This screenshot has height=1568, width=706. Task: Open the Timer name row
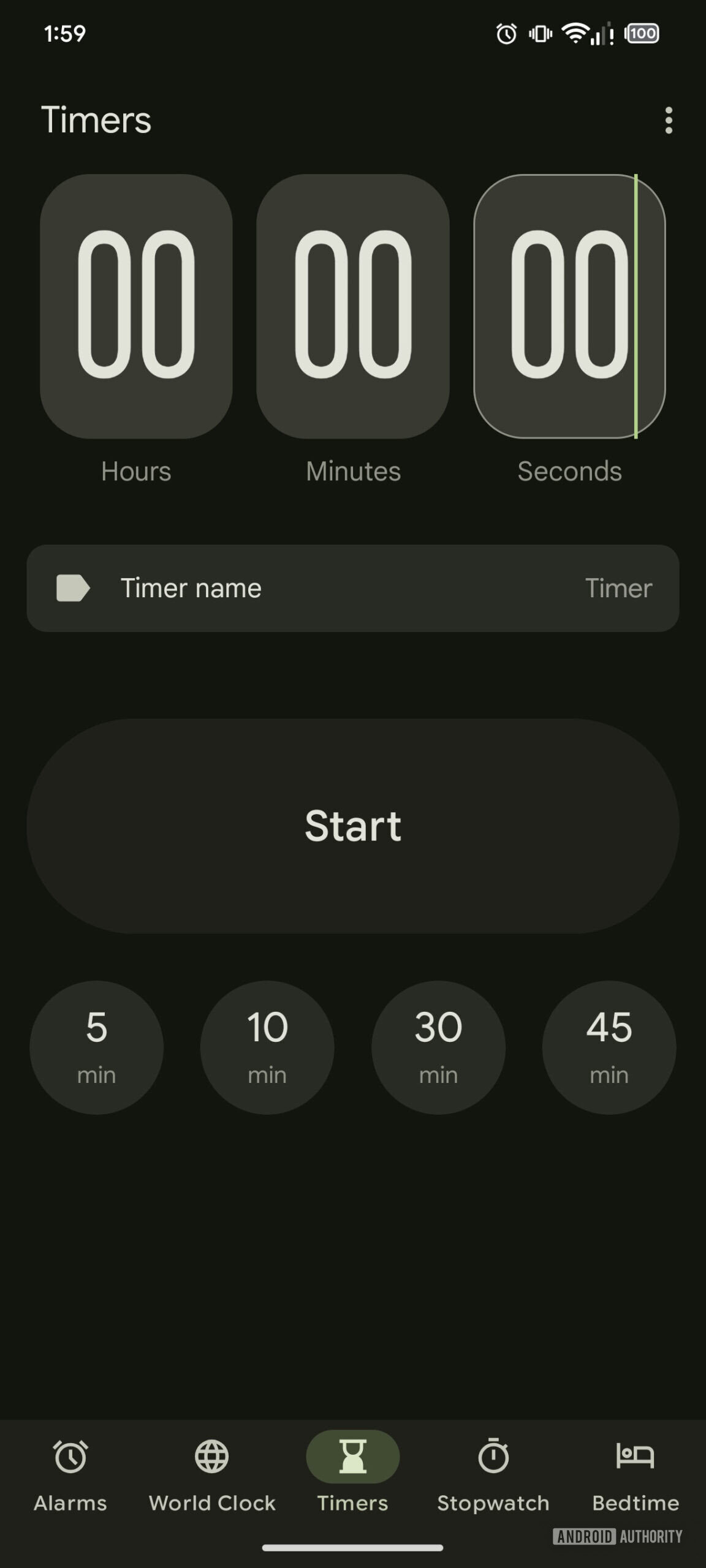tap(353, 588)
